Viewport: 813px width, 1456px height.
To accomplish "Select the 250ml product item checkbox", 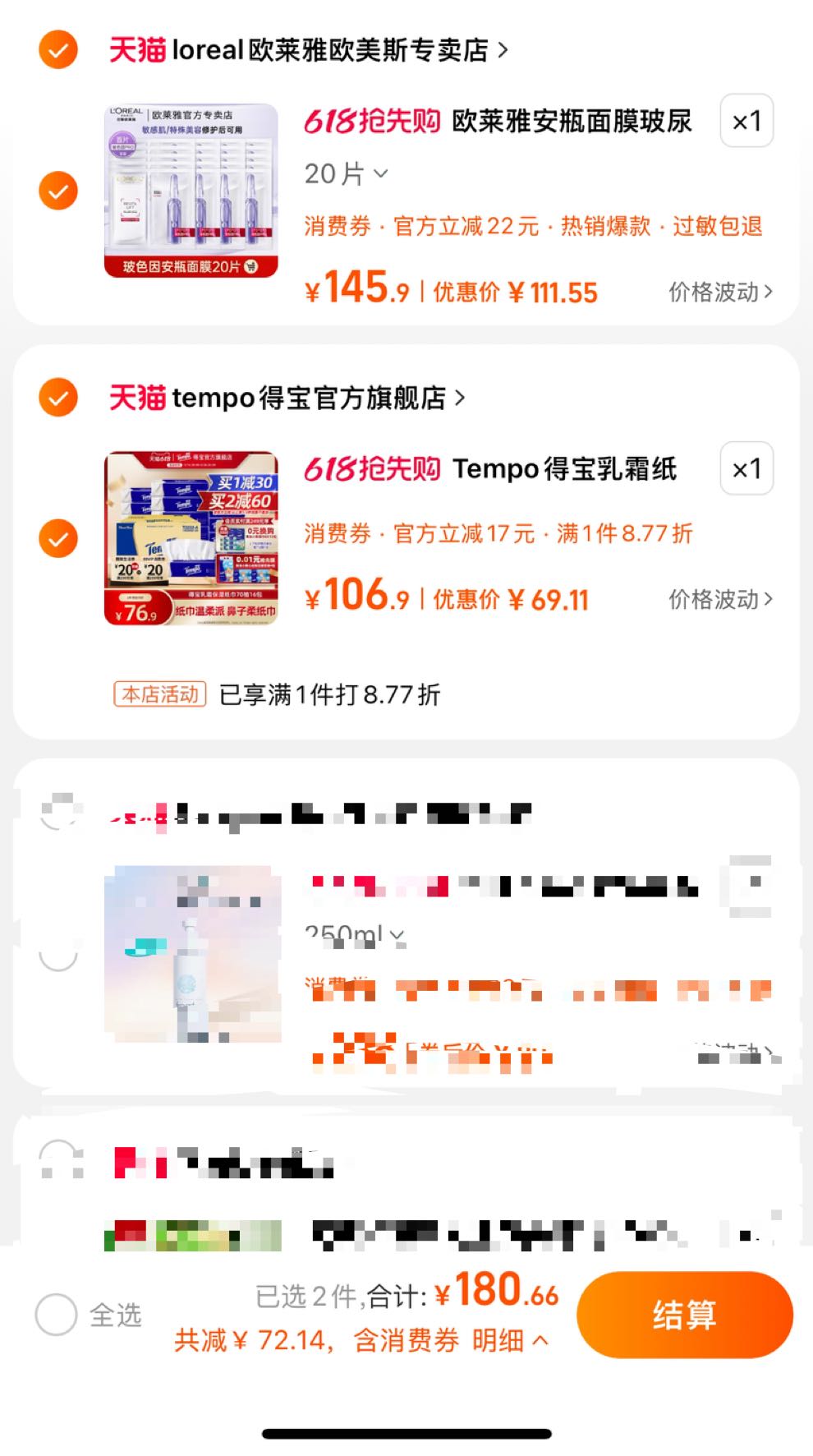I will click(x=58, y=953).
